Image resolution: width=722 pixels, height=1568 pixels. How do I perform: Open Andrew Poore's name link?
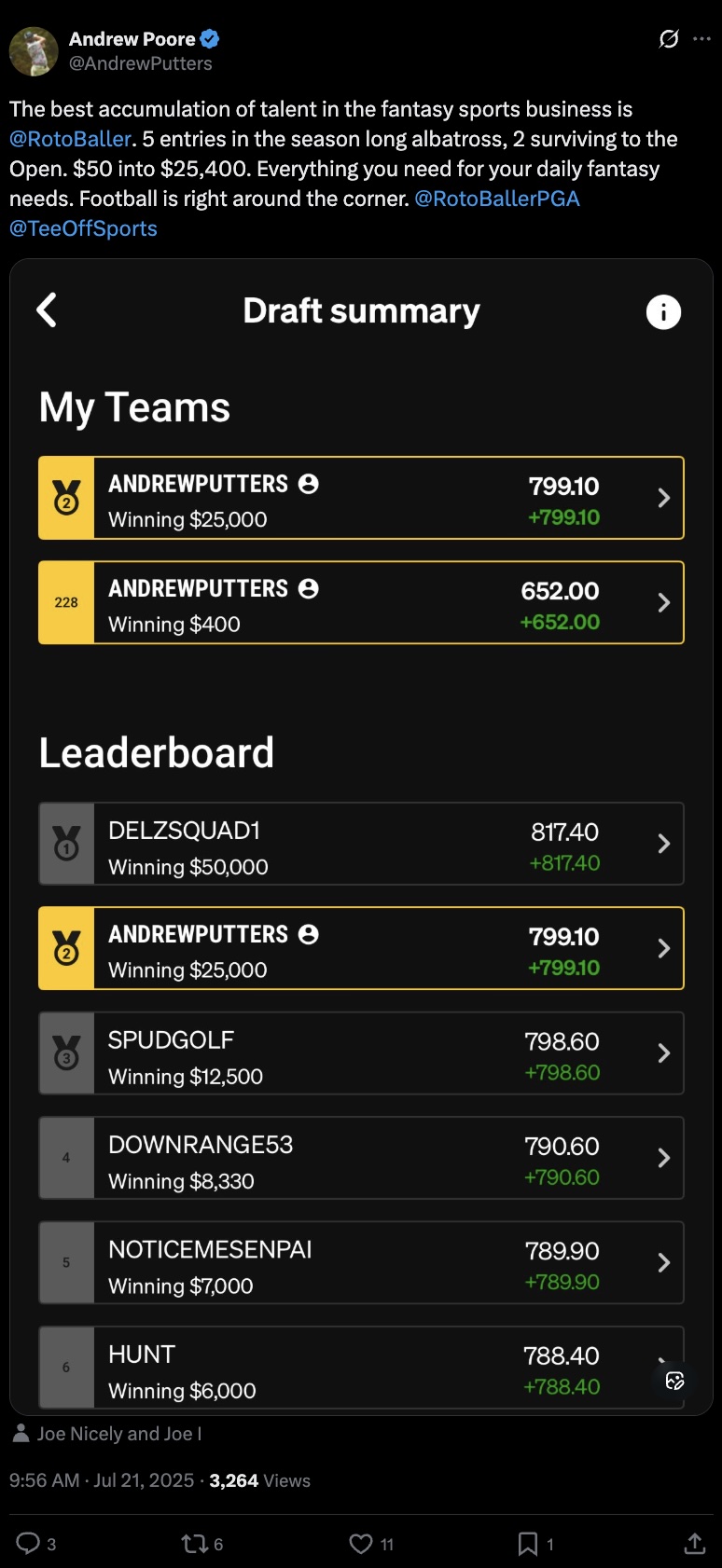132,39
